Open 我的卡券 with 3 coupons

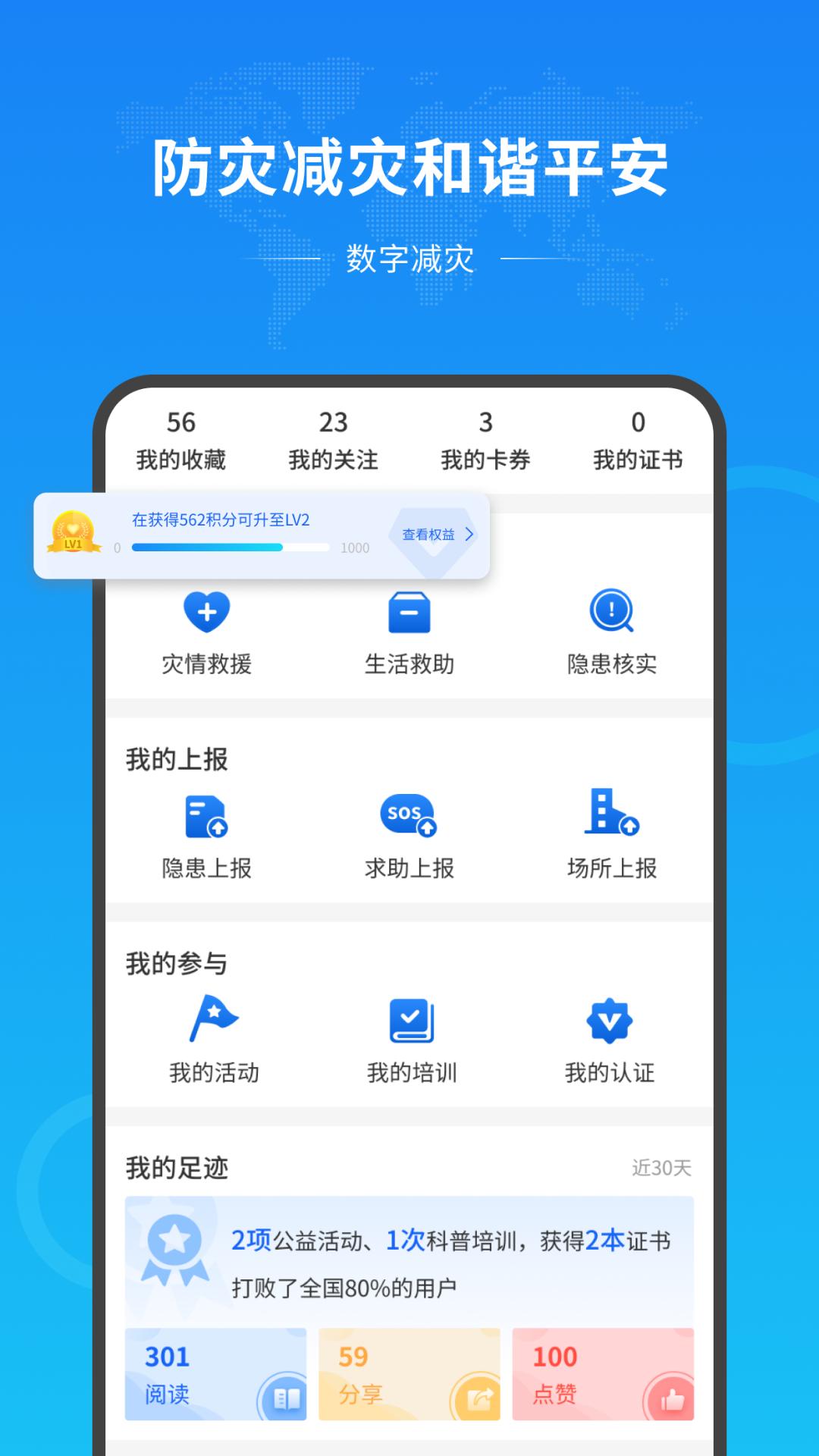pos(486,440)
